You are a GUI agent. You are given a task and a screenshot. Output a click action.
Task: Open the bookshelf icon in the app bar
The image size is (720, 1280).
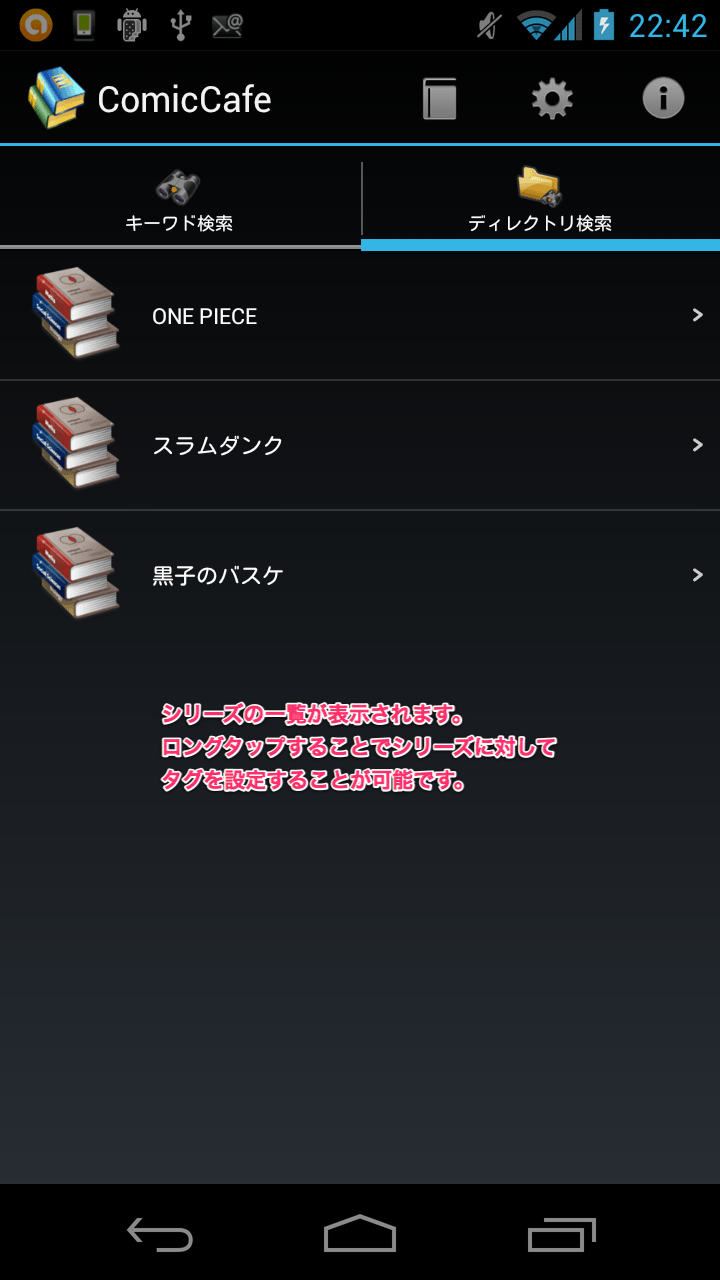click(439, 99)
